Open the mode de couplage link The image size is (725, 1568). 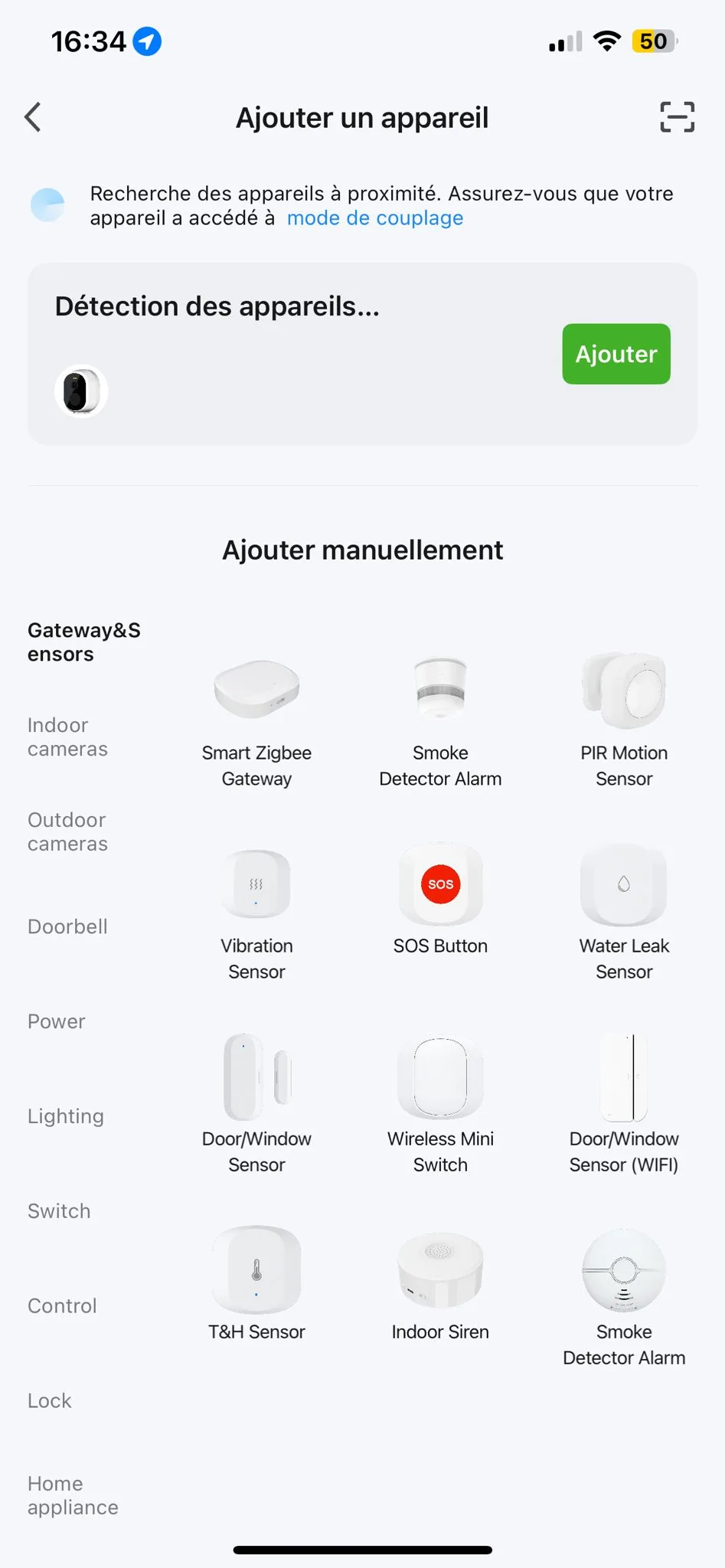[x=374, y=218]
